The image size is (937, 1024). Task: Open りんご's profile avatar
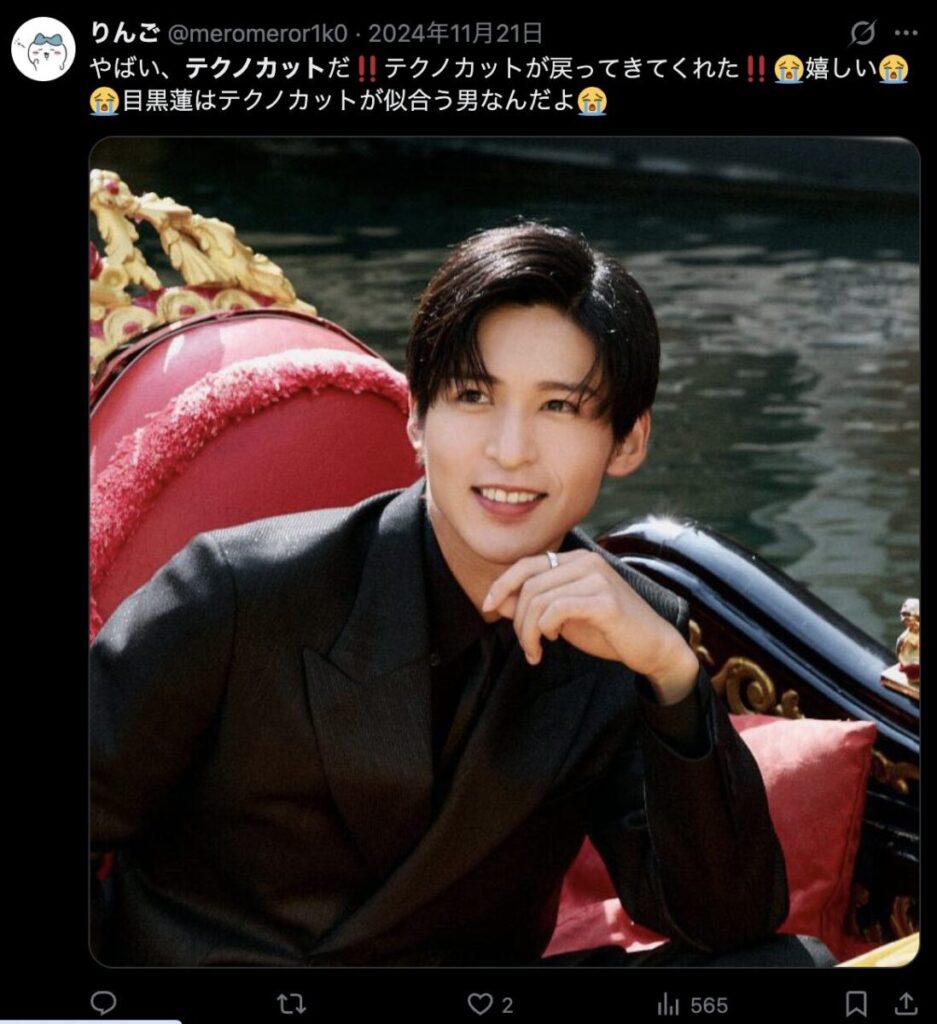[x=43, y=49]
